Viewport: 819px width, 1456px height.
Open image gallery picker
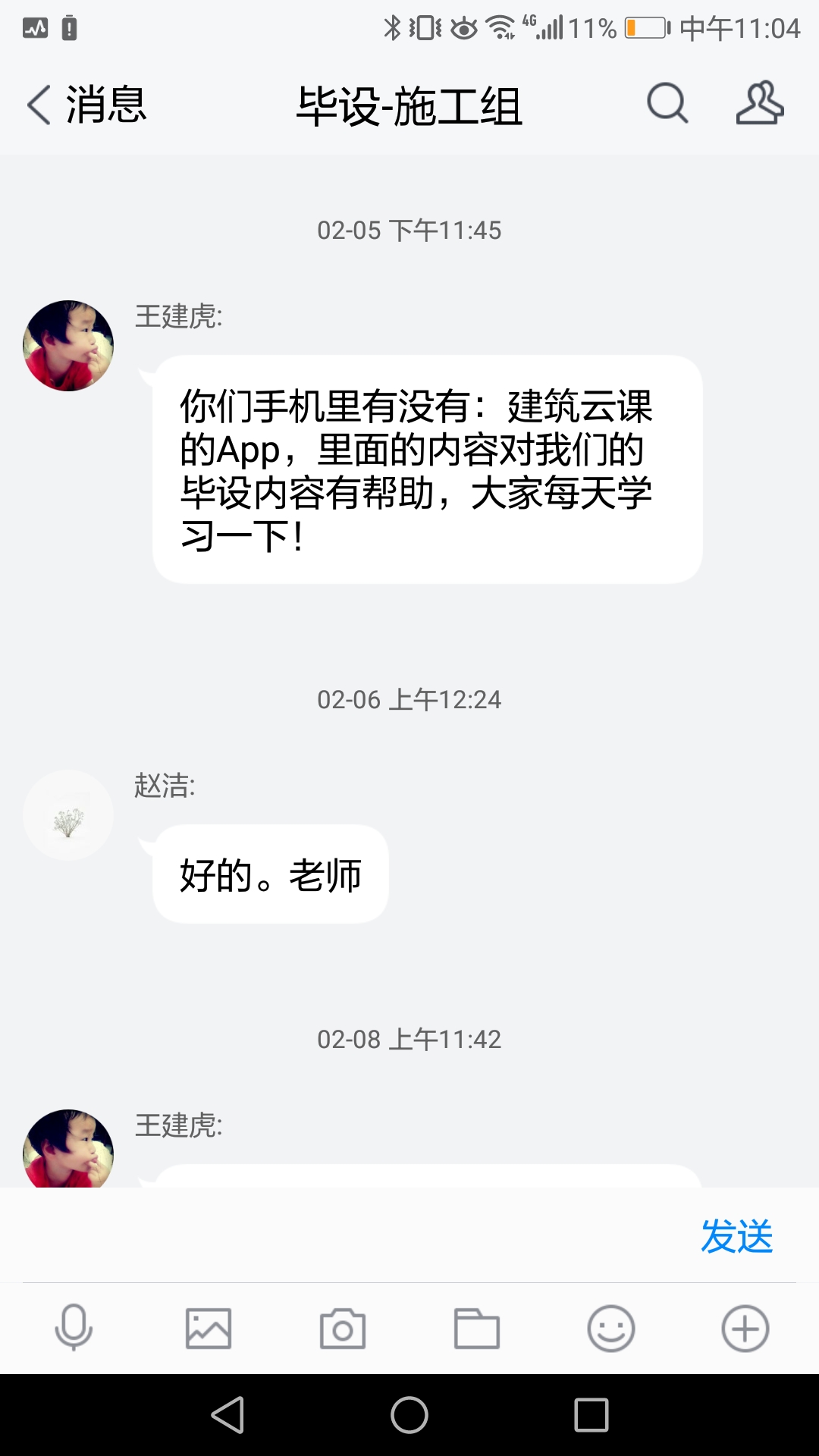pyautogui.click(x=209, y=1329)
